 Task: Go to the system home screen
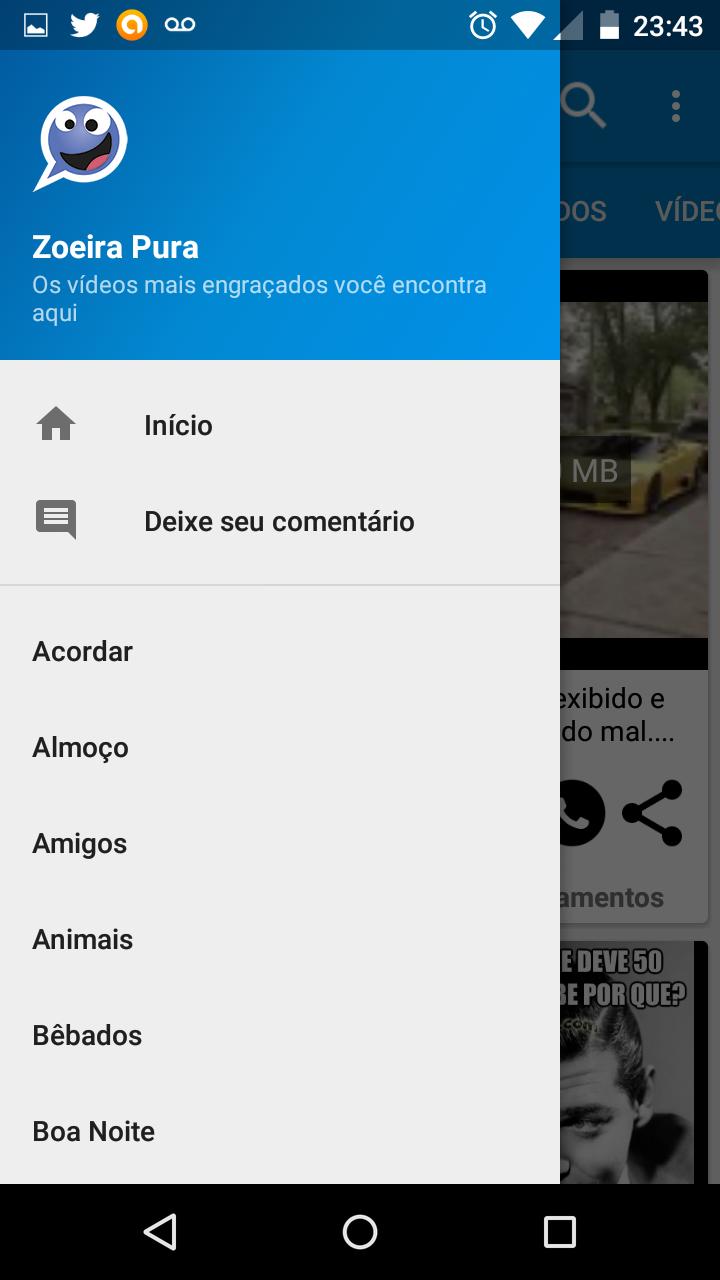[360, 1232]
